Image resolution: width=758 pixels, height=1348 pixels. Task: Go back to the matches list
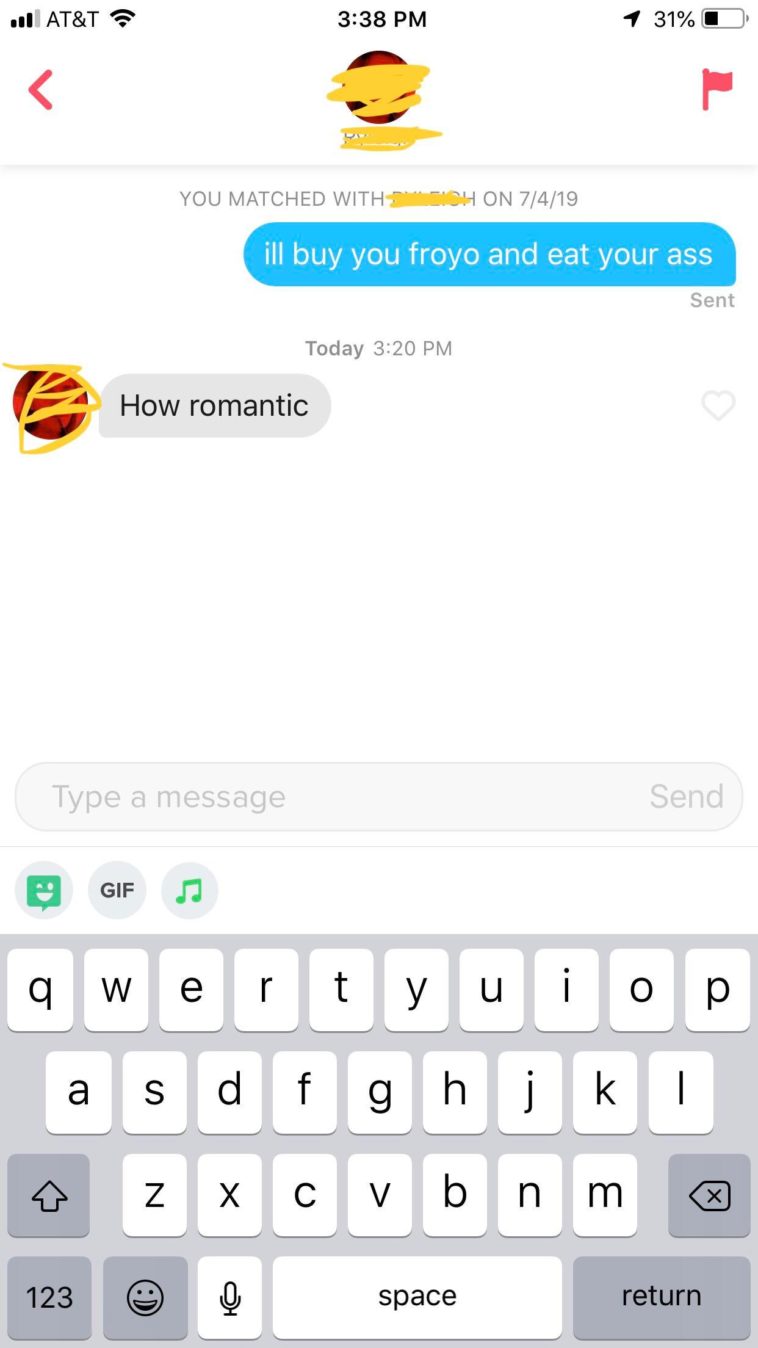point(40,90)
